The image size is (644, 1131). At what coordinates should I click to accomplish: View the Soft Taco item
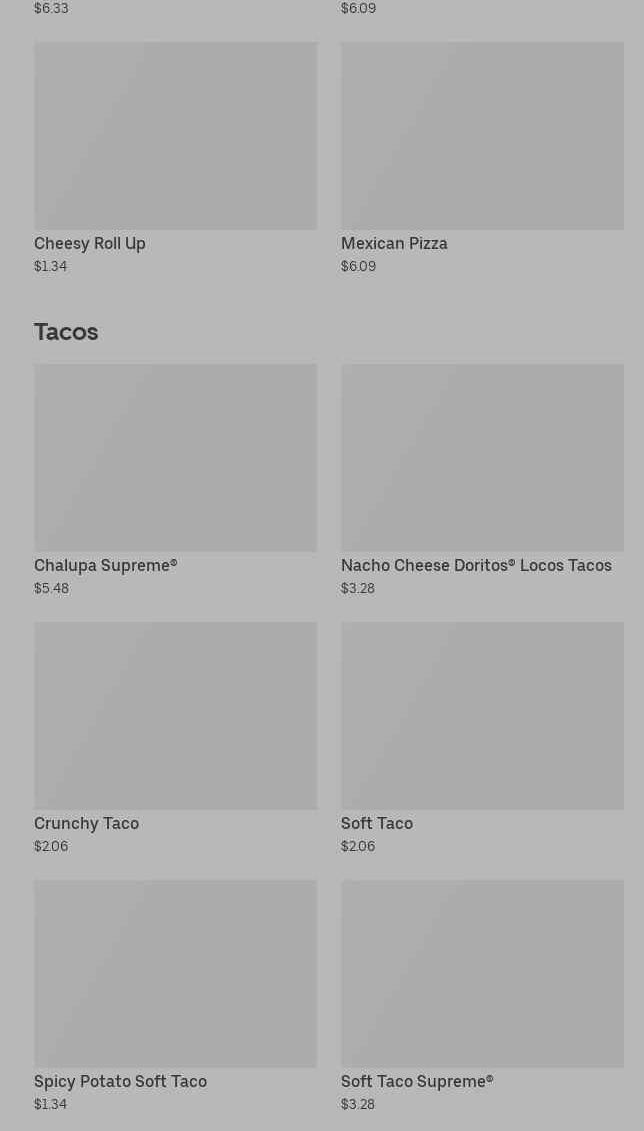click(x=482, y=738)
